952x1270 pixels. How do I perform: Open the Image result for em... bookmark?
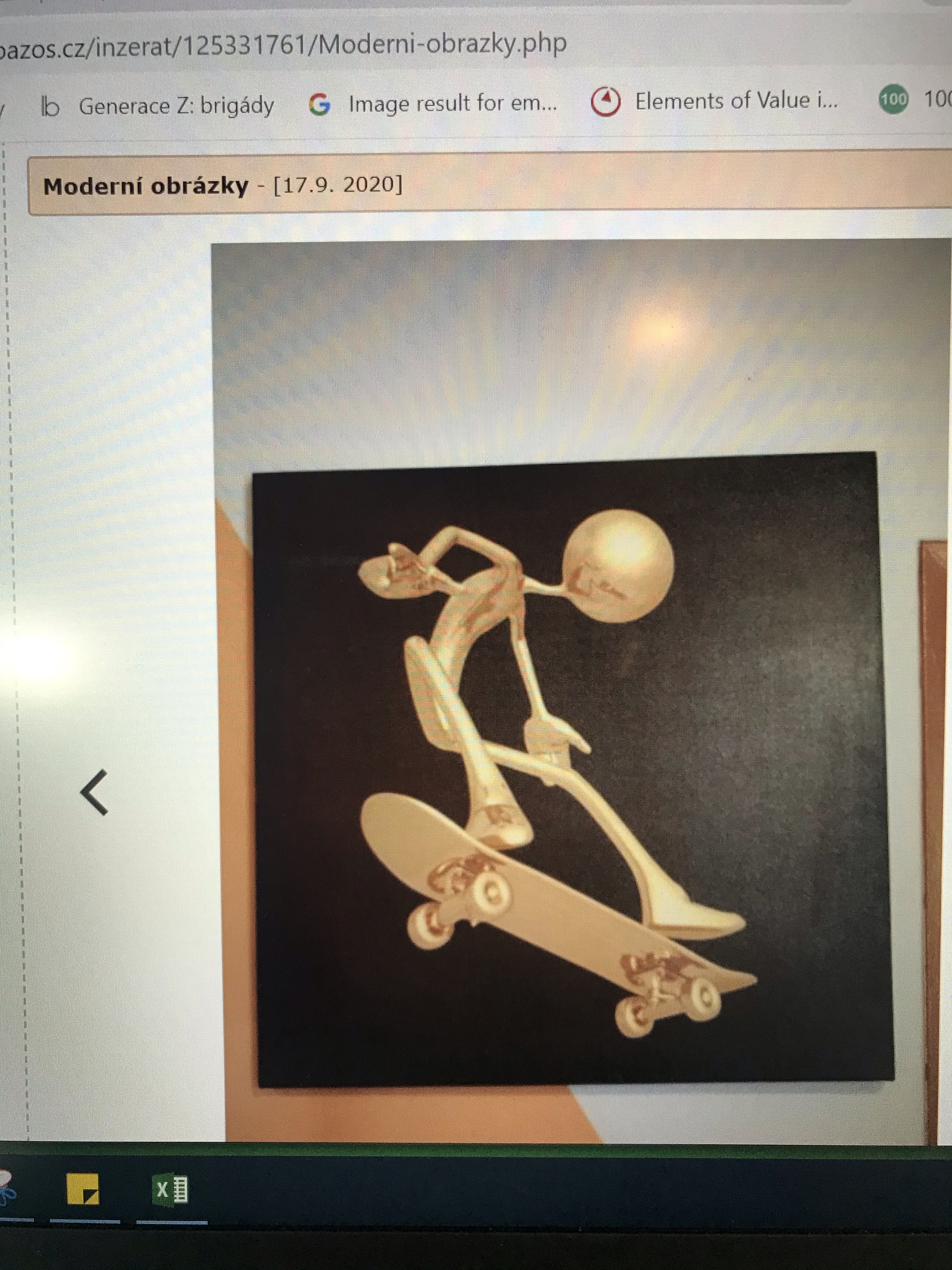[x=433, y=104]
